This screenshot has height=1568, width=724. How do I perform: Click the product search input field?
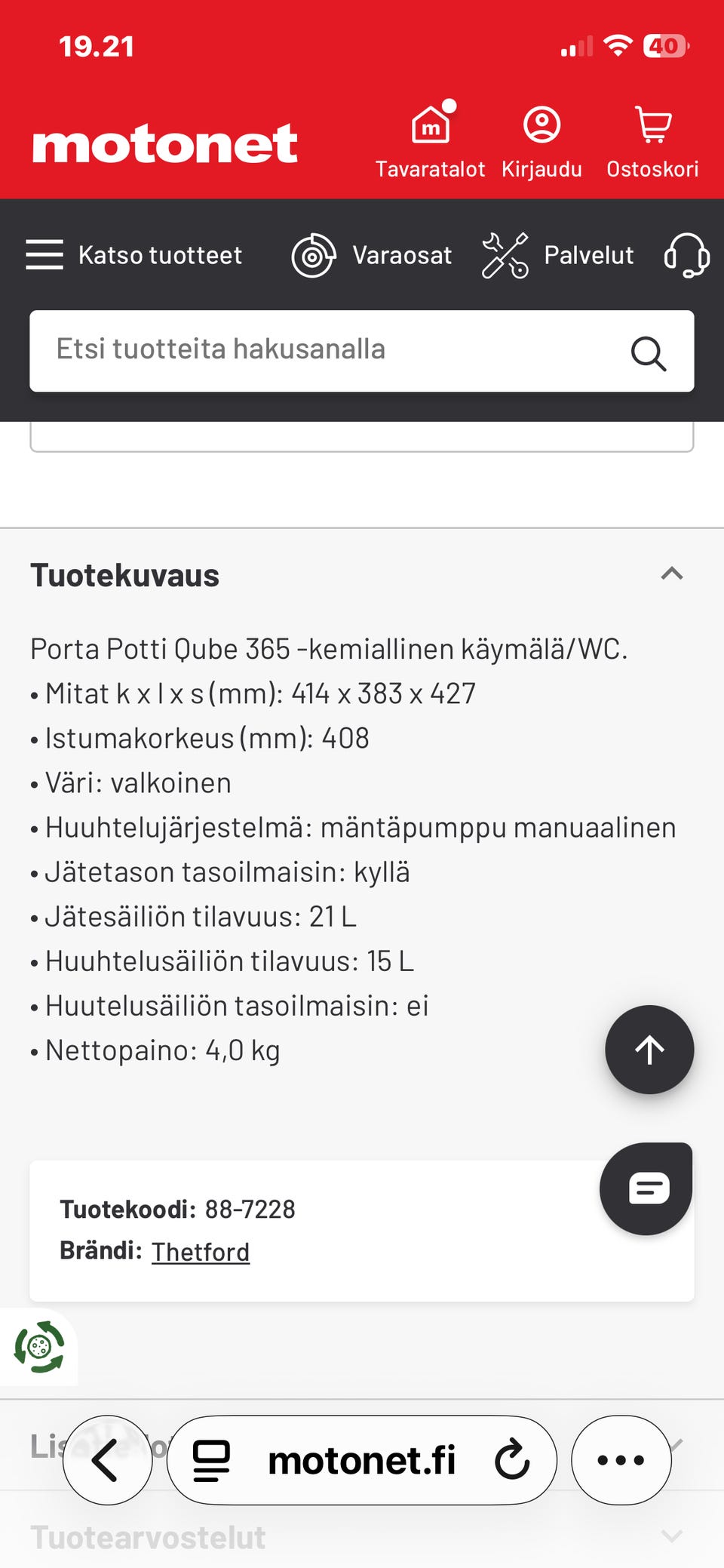point(302,351)
